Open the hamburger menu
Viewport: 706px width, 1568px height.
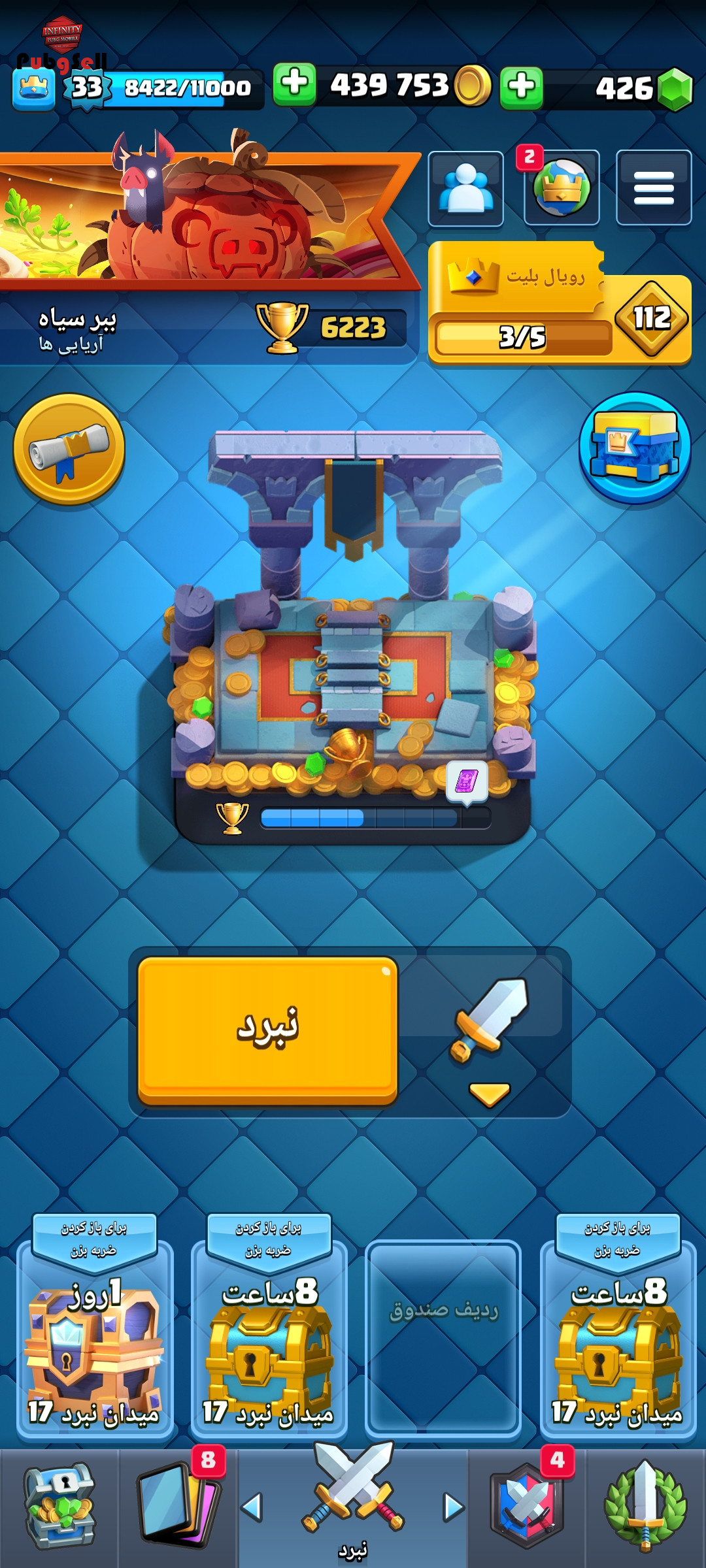tap(654, 188)
